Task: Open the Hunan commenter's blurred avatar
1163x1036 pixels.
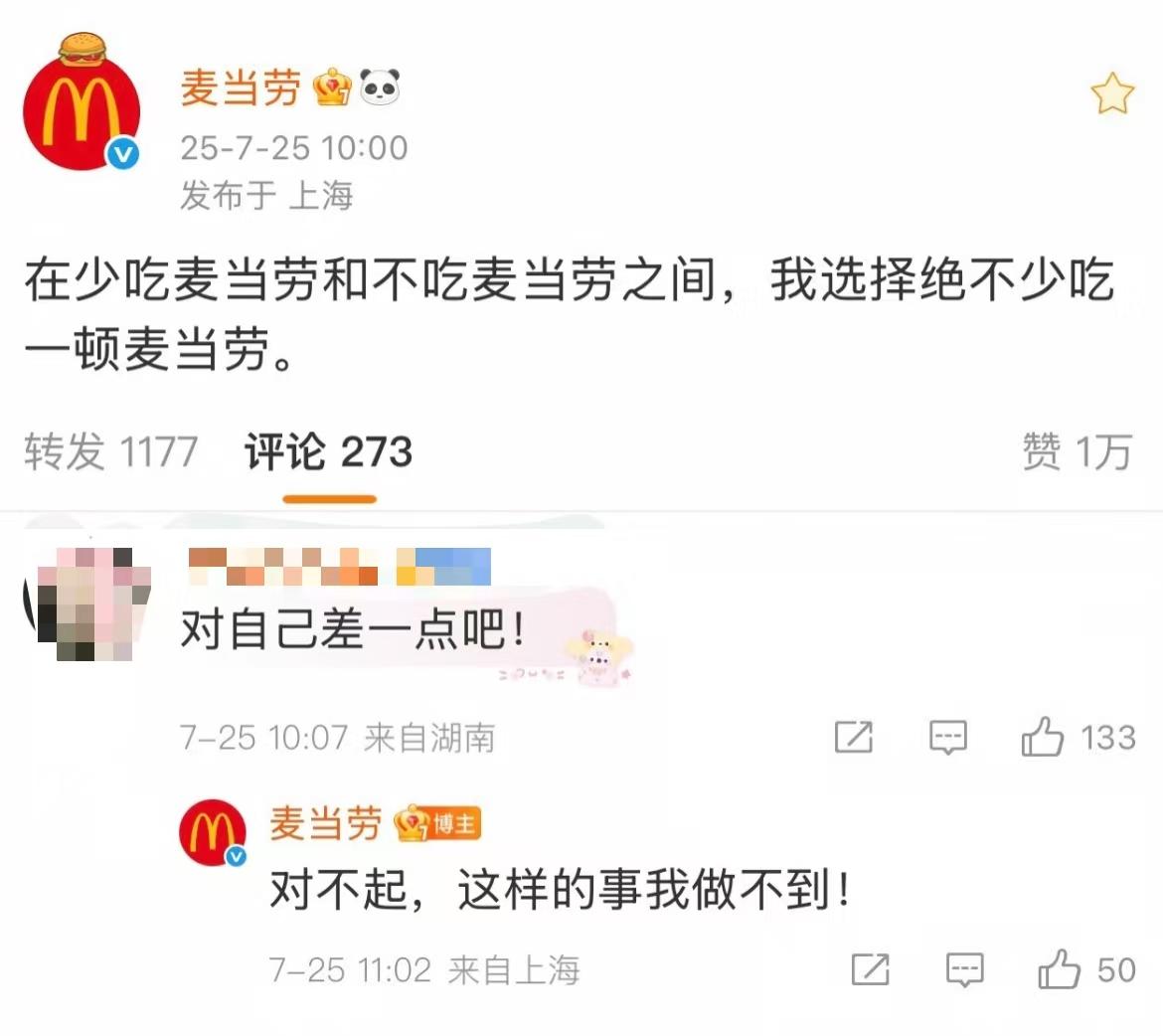Action: [x=86, y=604]
